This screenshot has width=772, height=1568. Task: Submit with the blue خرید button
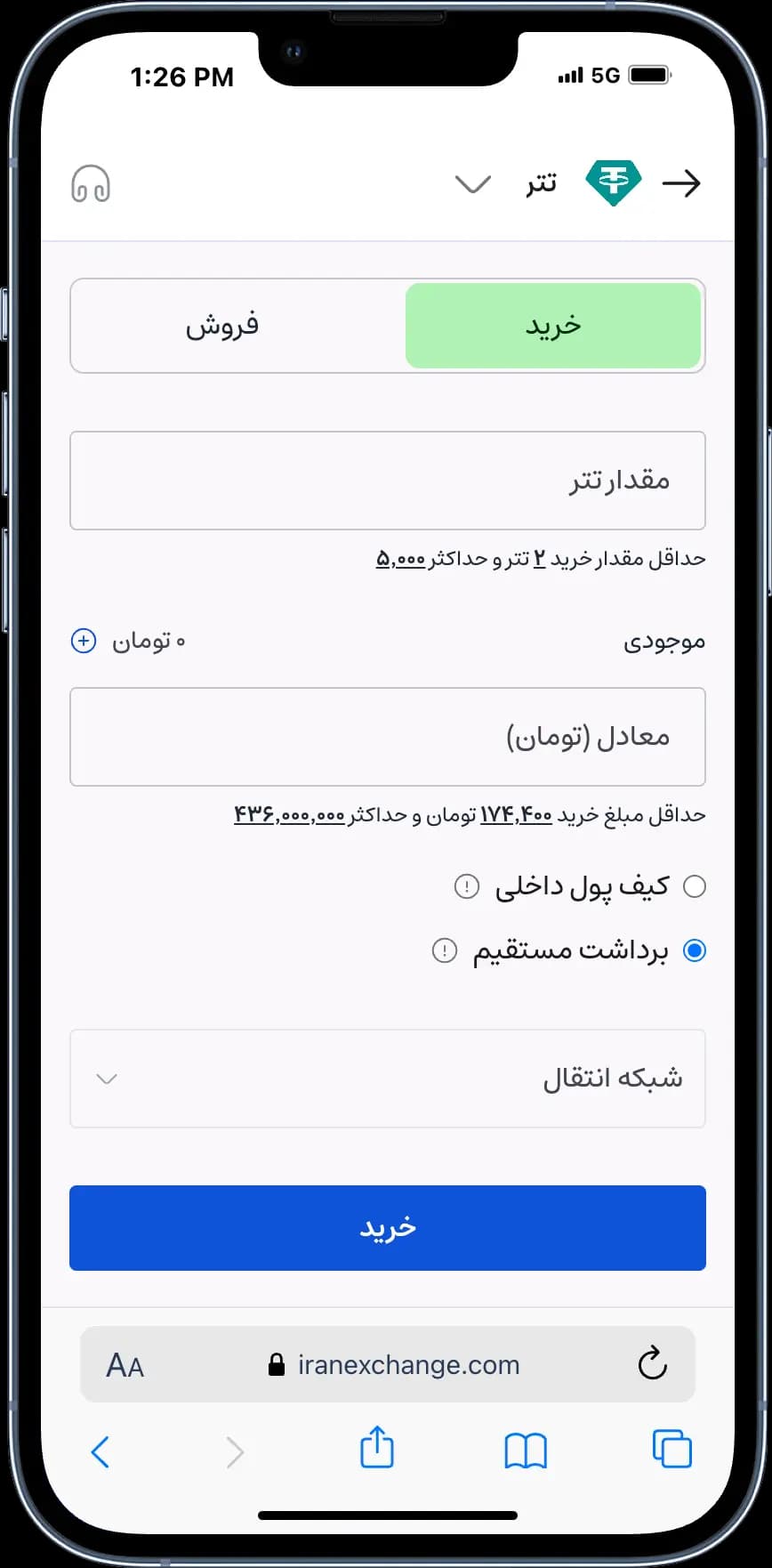[387, 1227]
